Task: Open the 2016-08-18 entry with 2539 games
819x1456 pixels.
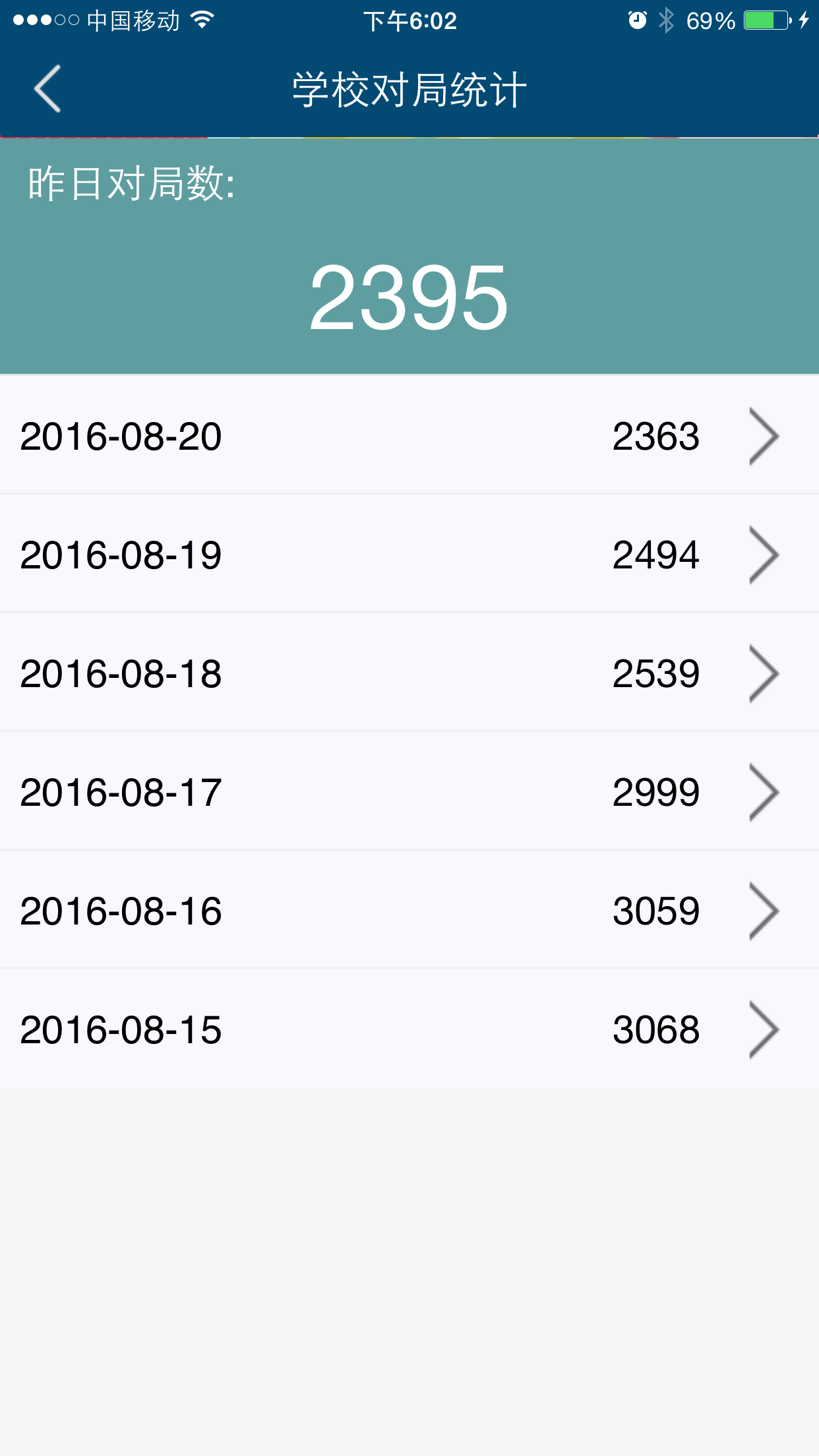Action: click(x=409, y=673)
